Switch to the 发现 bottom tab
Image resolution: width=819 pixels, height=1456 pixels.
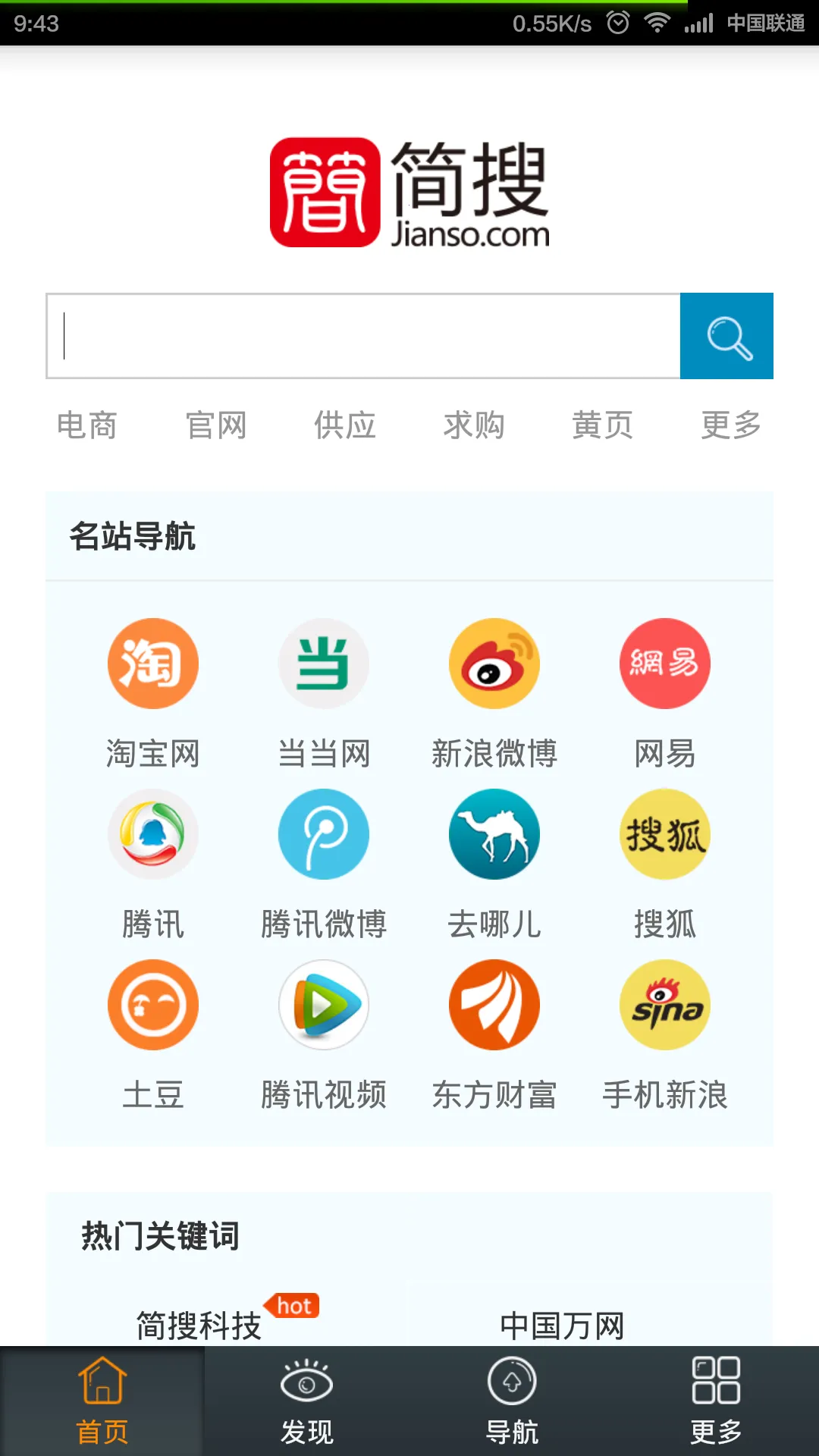pyautogui.click(x=306, y=1401)
